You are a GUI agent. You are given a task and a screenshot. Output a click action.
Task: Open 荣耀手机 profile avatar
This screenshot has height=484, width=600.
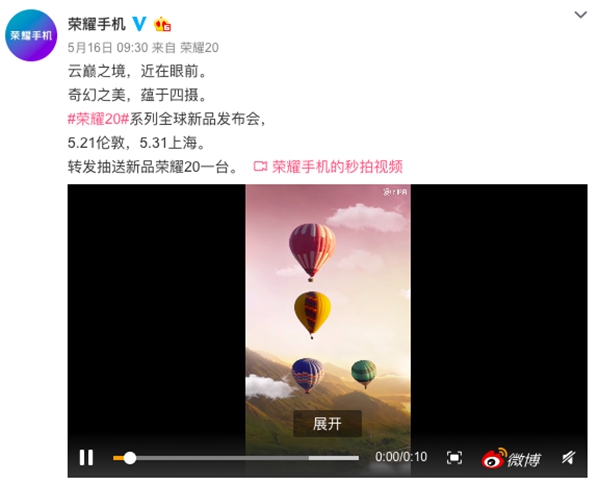point(33,34)
